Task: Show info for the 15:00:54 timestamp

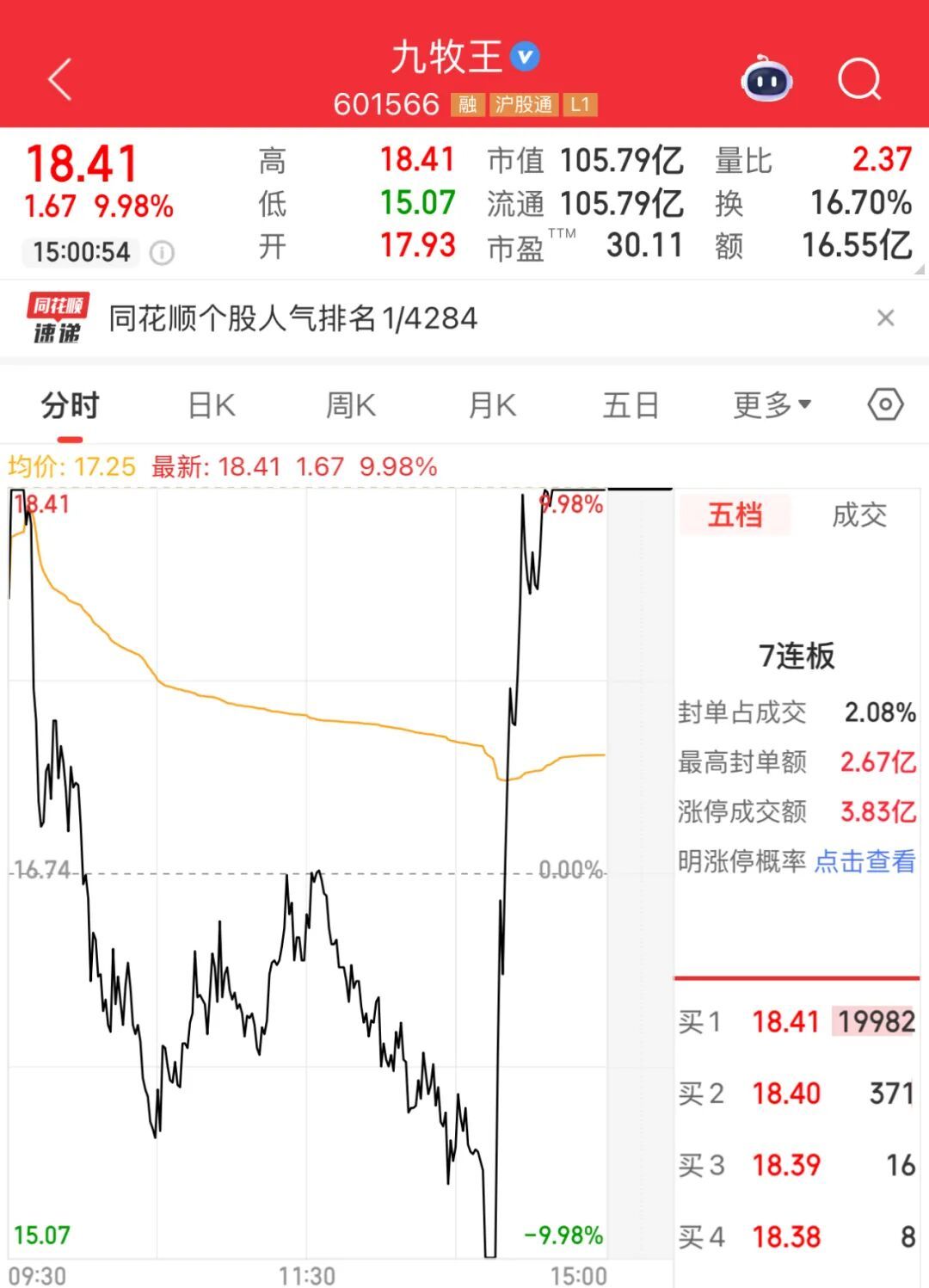Action: [162, 253]
